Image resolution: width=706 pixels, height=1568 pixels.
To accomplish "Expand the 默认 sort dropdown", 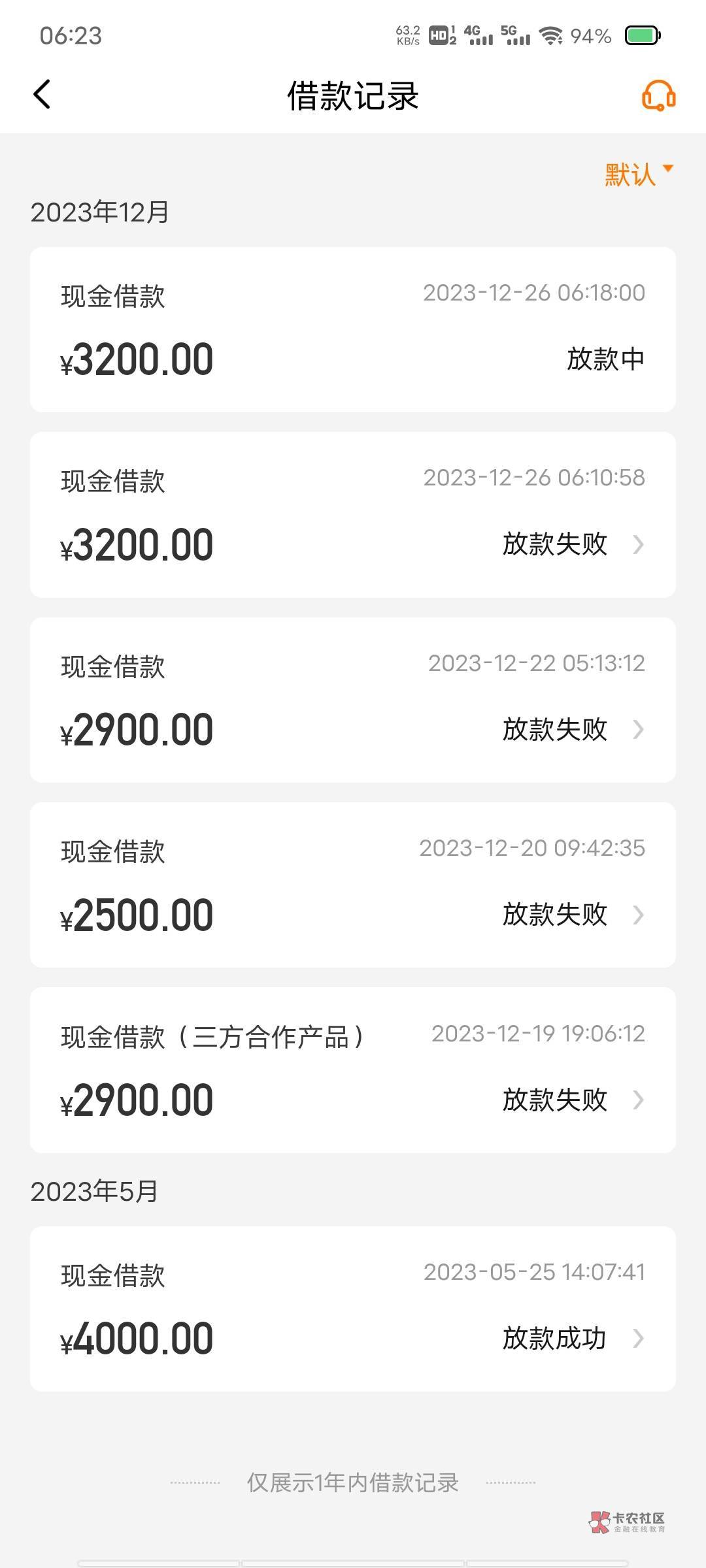I will point(638,174).
